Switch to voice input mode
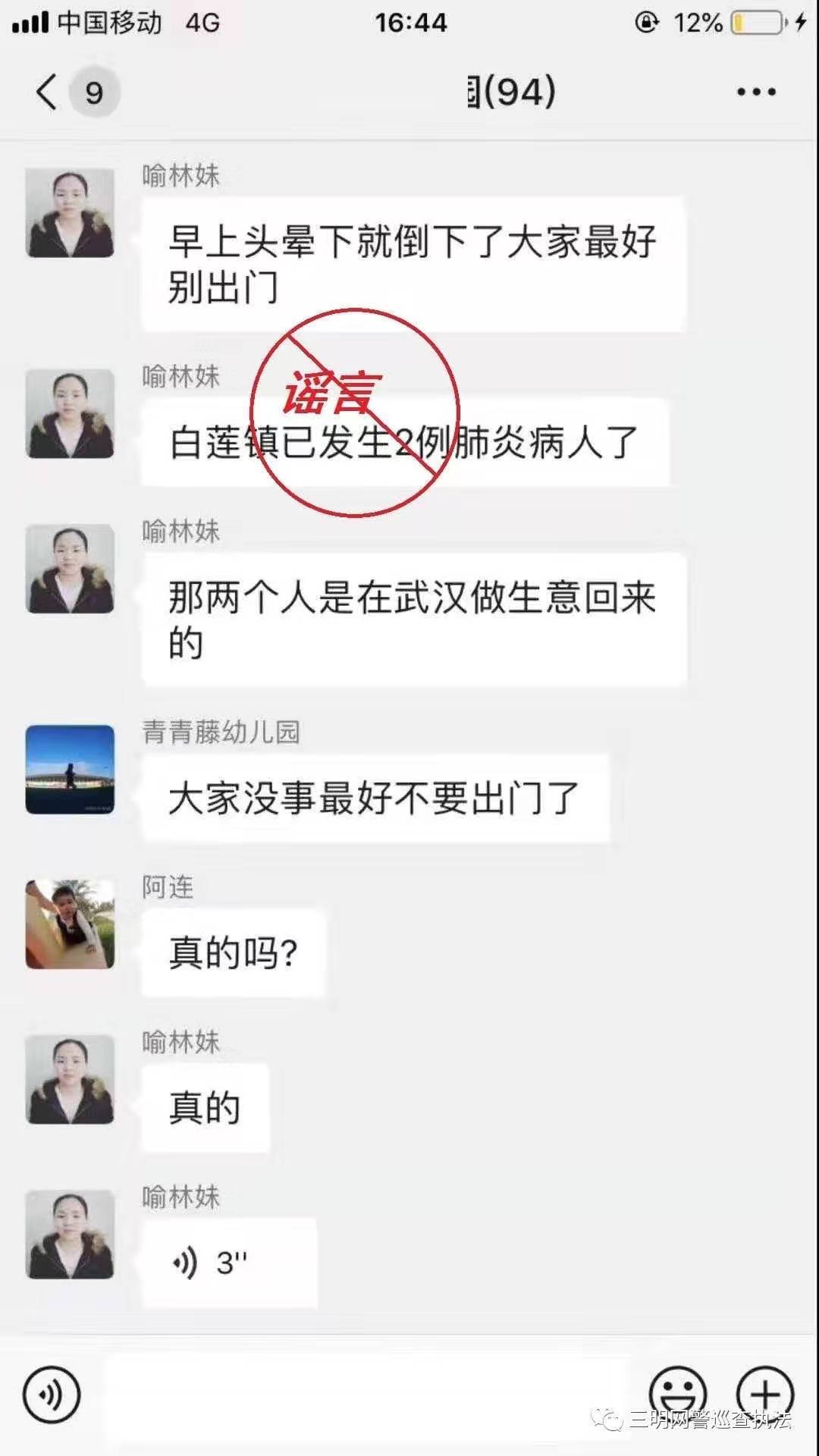The height and width of the screenshot is (1456, 819). point(51,1394)
